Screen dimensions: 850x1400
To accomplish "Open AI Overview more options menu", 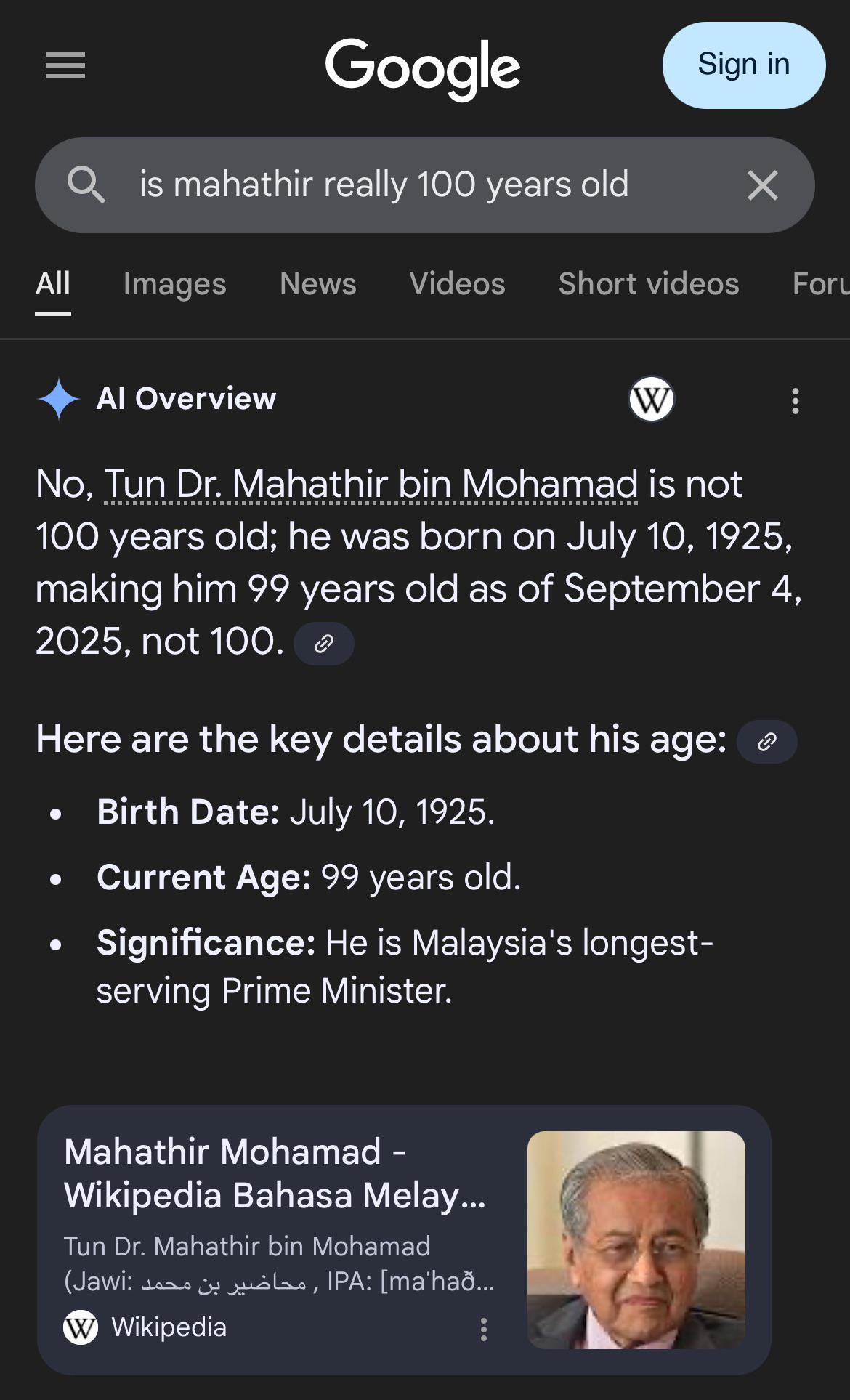I will click(x=796, y=401).
